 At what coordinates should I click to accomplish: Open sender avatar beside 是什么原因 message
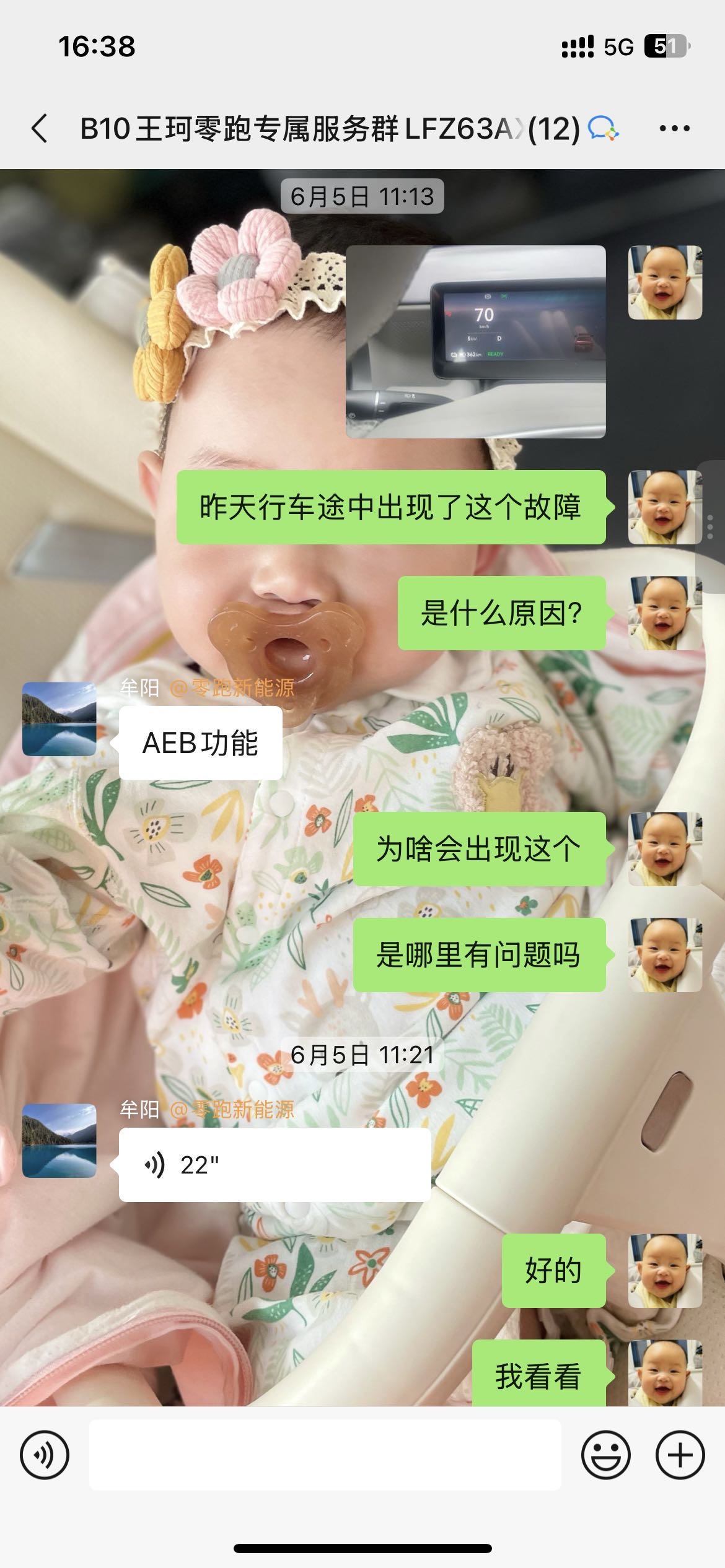pyautogui.click(x=665, y=613)
